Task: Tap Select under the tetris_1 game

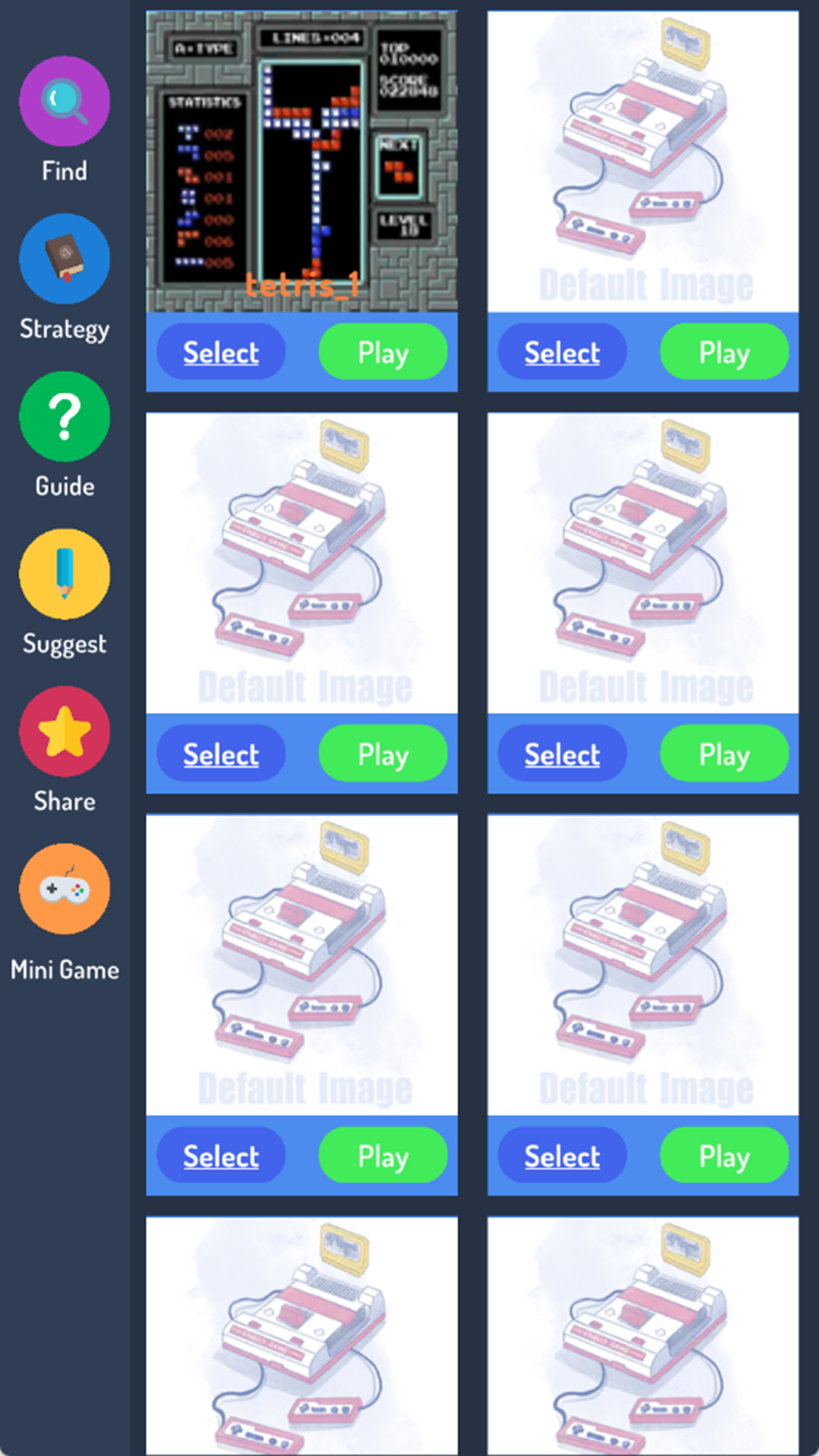Action: (x=221, y=353)
